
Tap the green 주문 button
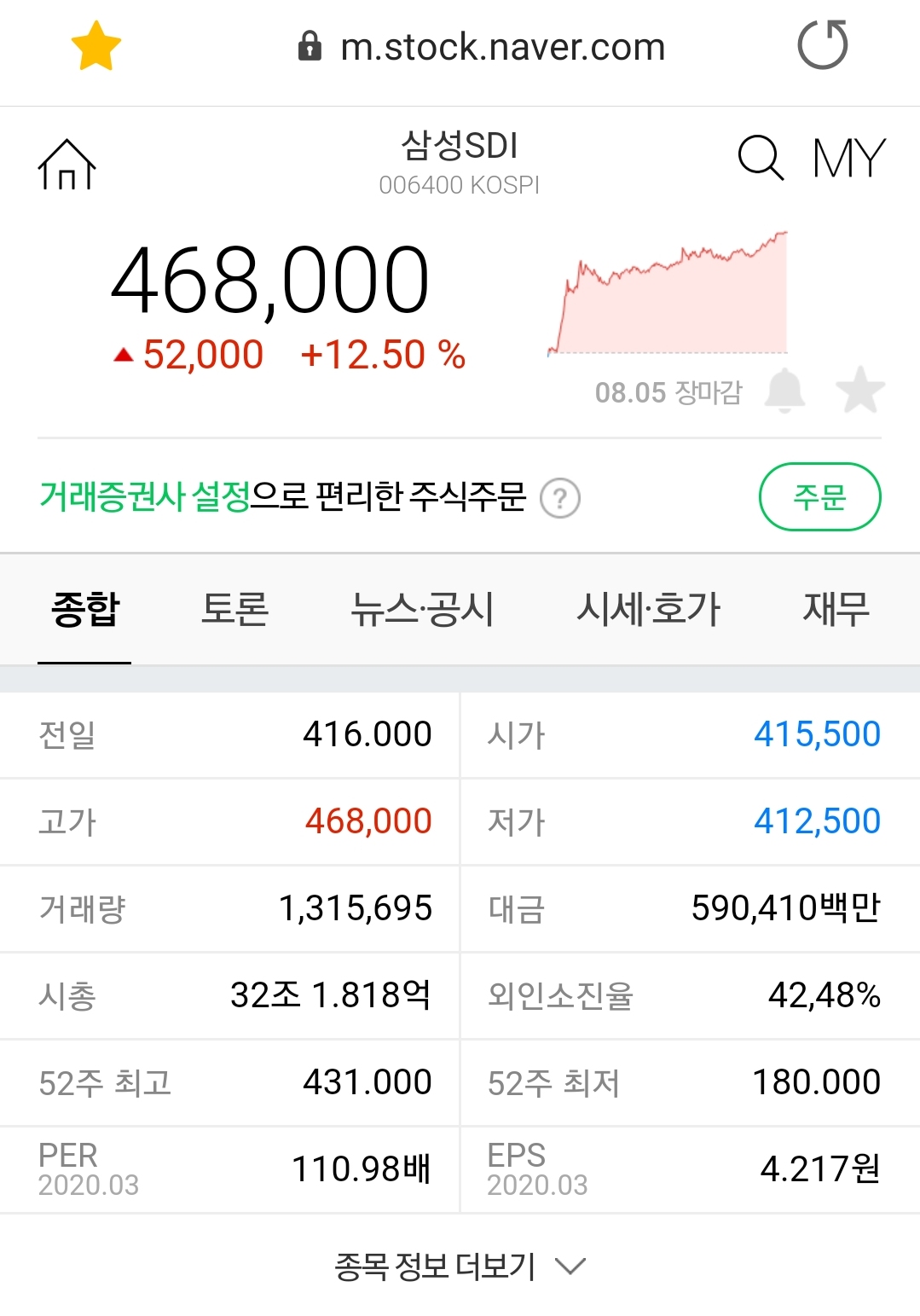click(819, 496)
